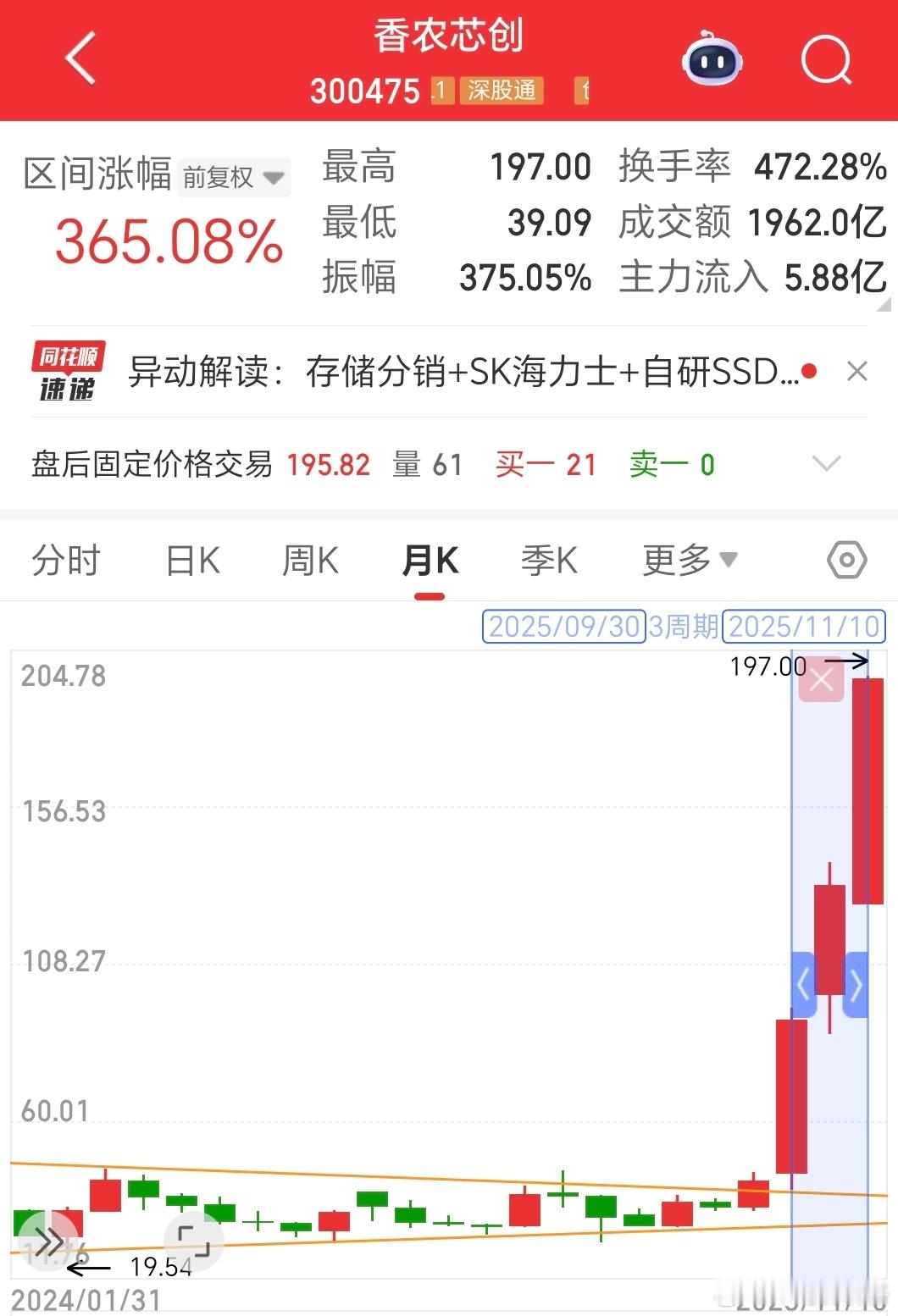Image resolution: width=898 pixels, height=1316 pixels.
Task: Switch to the 分时 tab
Action: point(66,560)
